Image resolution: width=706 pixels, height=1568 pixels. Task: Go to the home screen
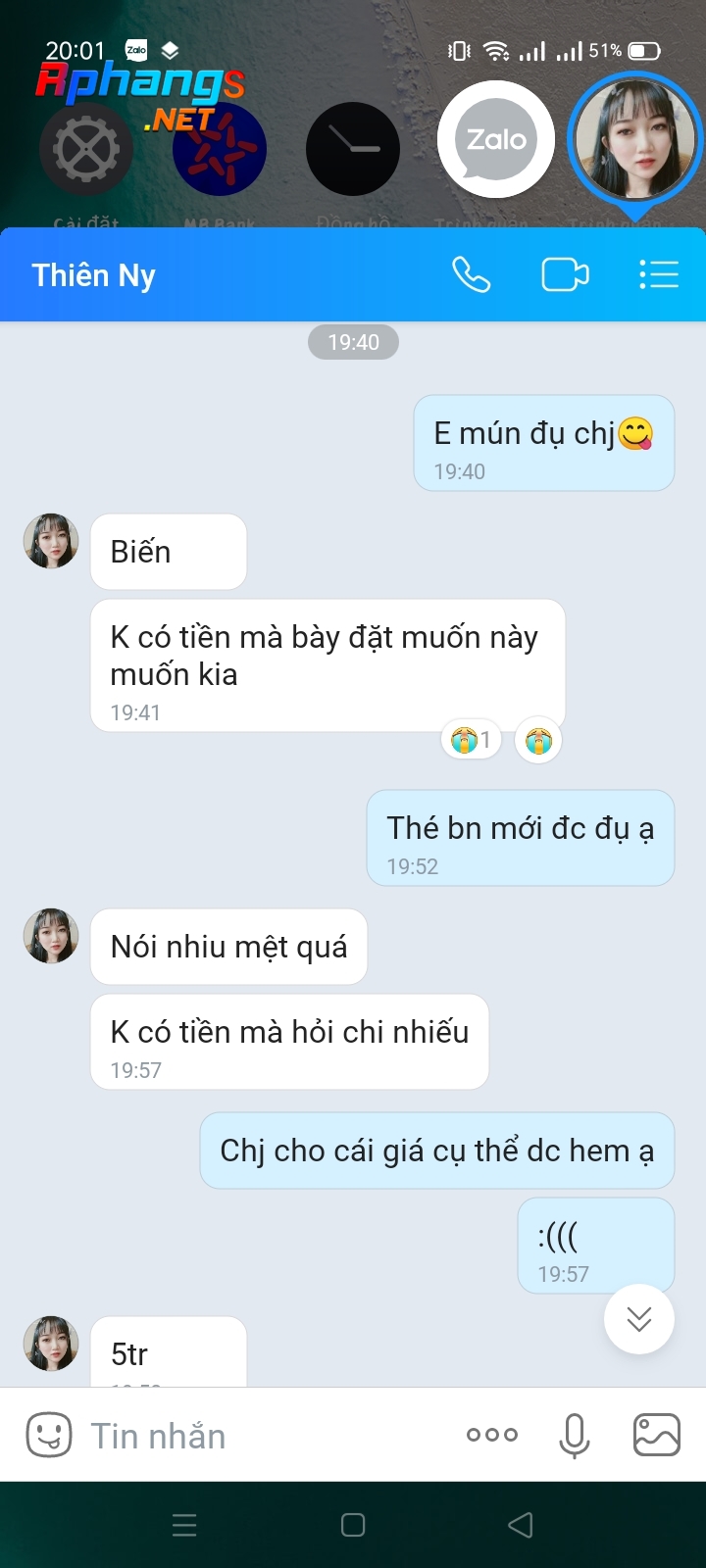(353, 1525)
